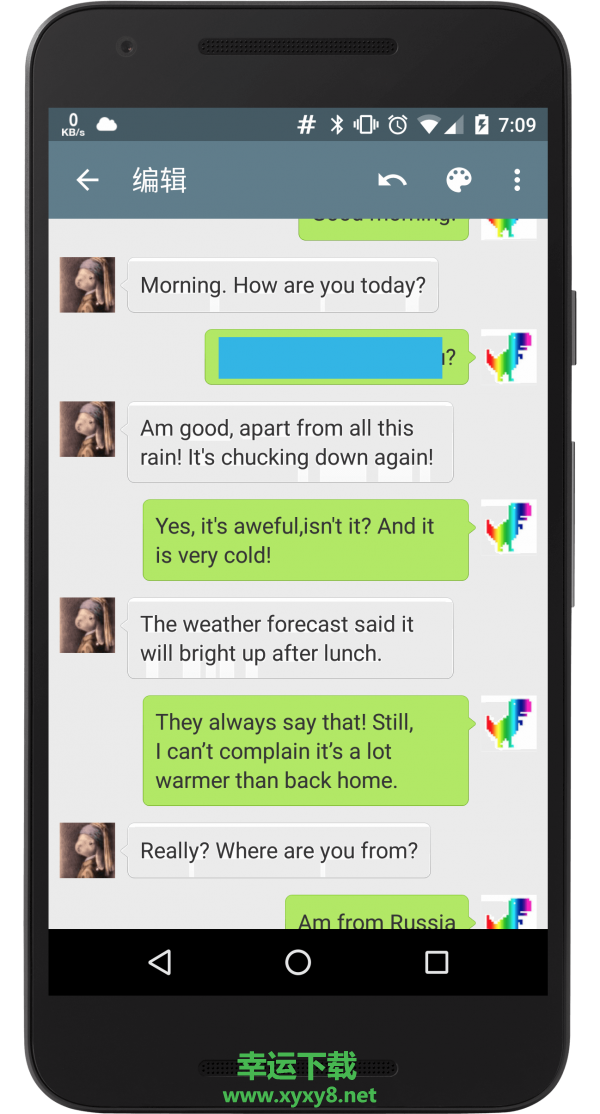This screenshot has height=1114, width=600.
Task: Open recent apps
Action: 436,962
